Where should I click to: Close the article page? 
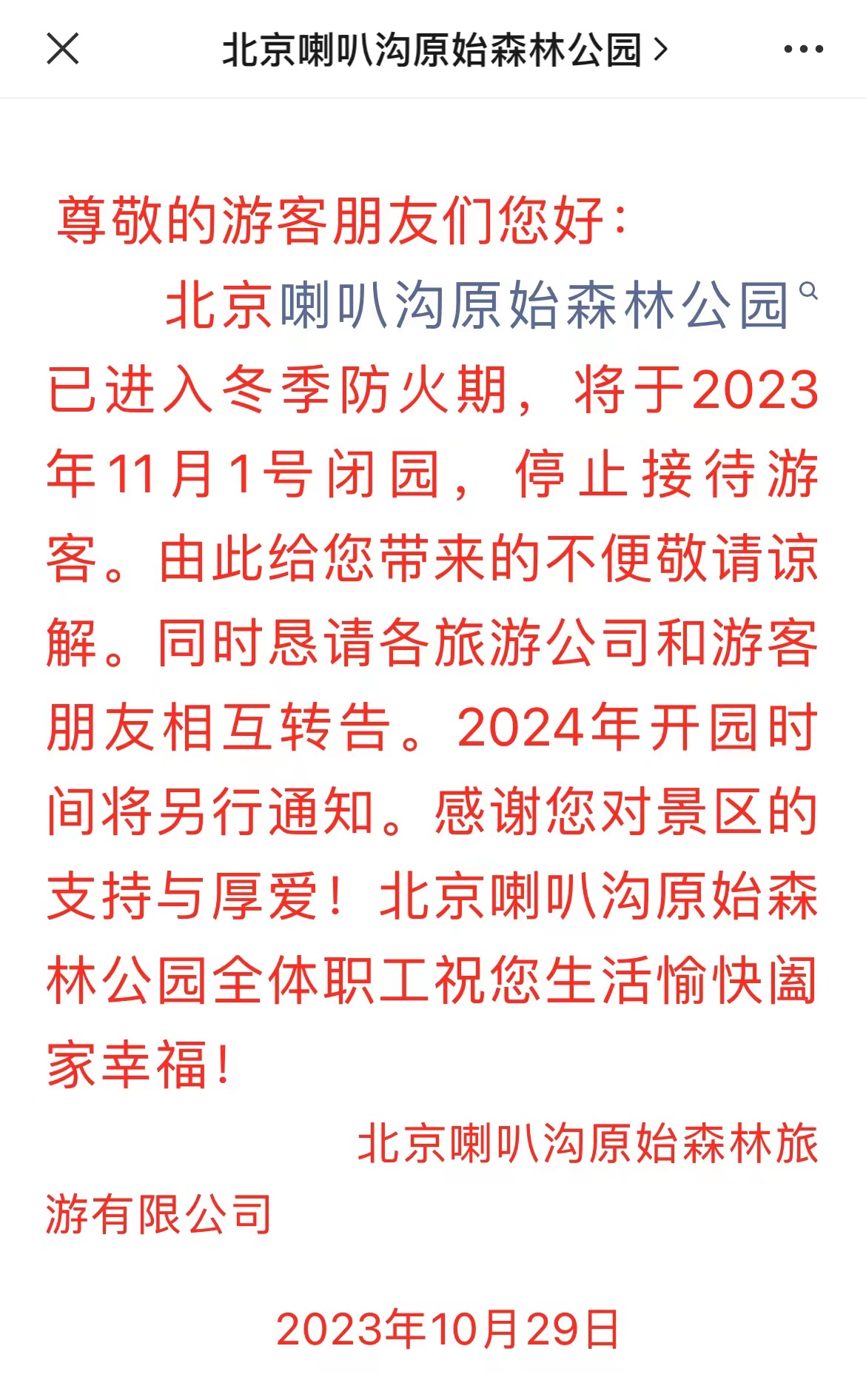[x=63, y=50]
